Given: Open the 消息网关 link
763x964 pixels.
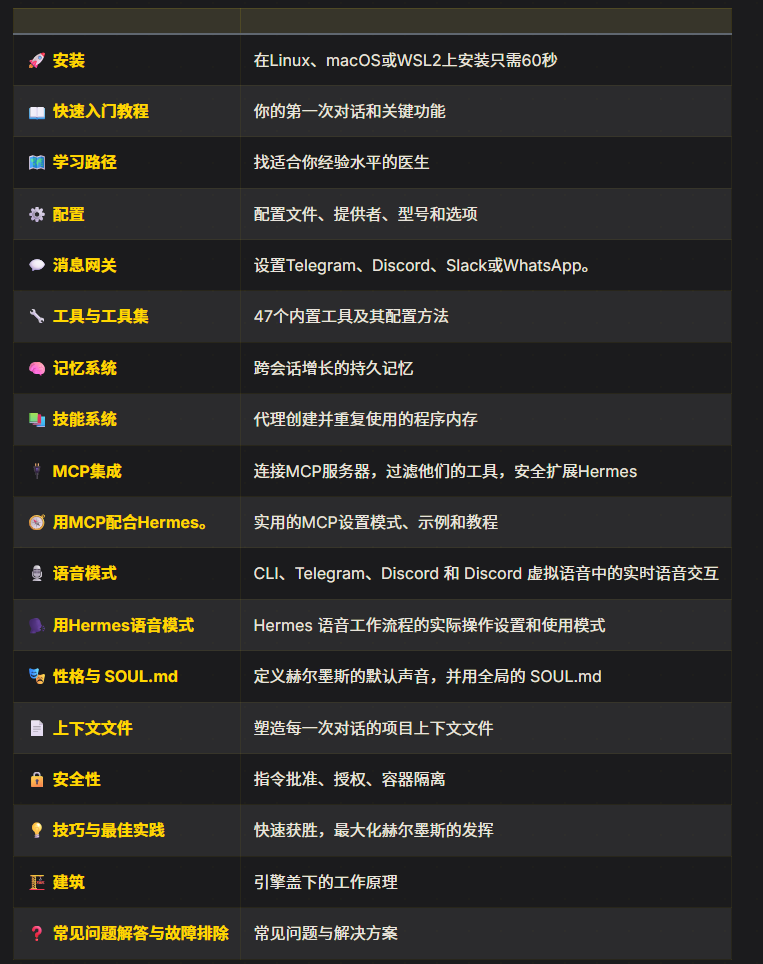Looking at the screenshot, I should (x=84, y=265).
